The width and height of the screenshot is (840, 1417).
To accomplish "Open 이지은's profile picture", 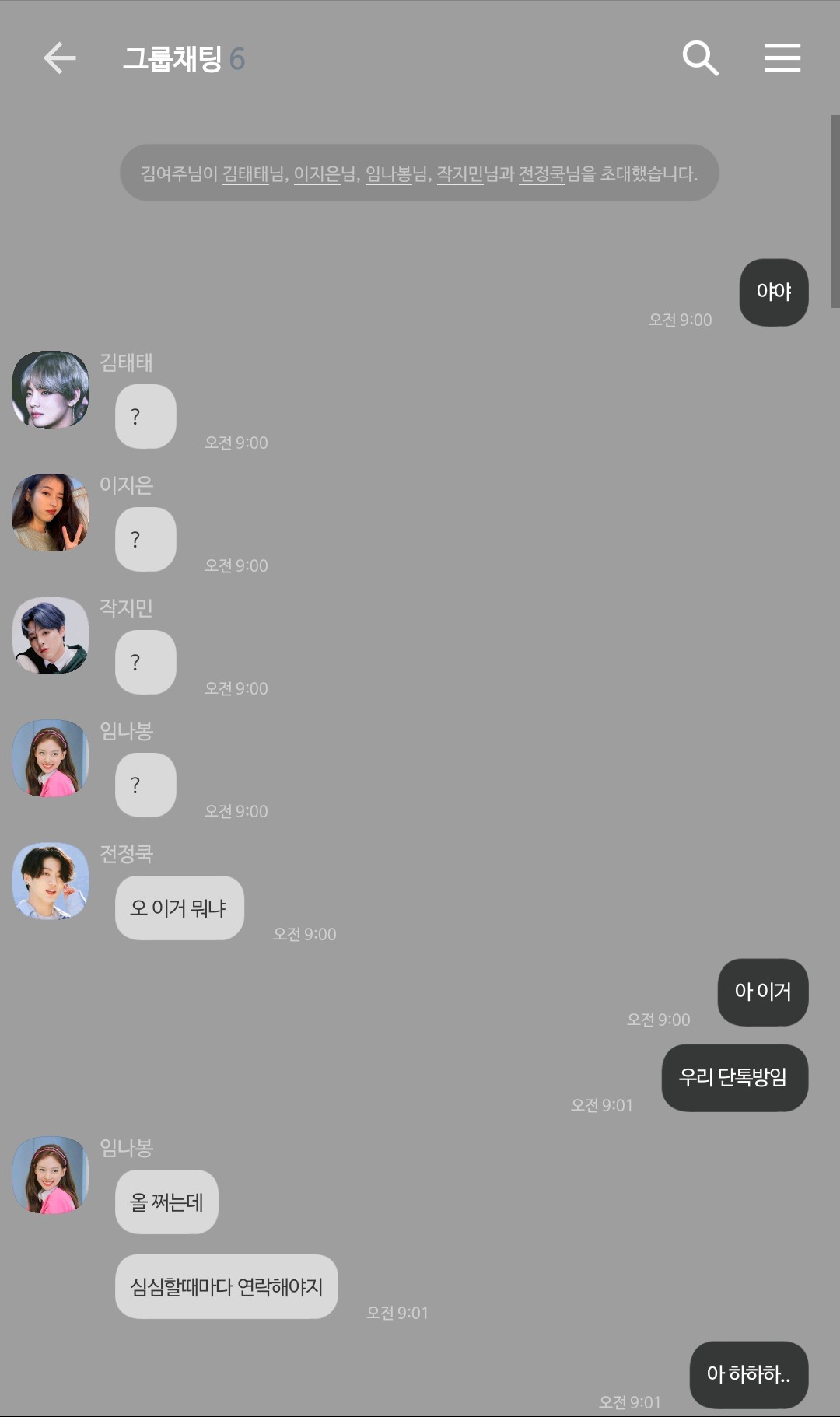I will click(51, 513).
